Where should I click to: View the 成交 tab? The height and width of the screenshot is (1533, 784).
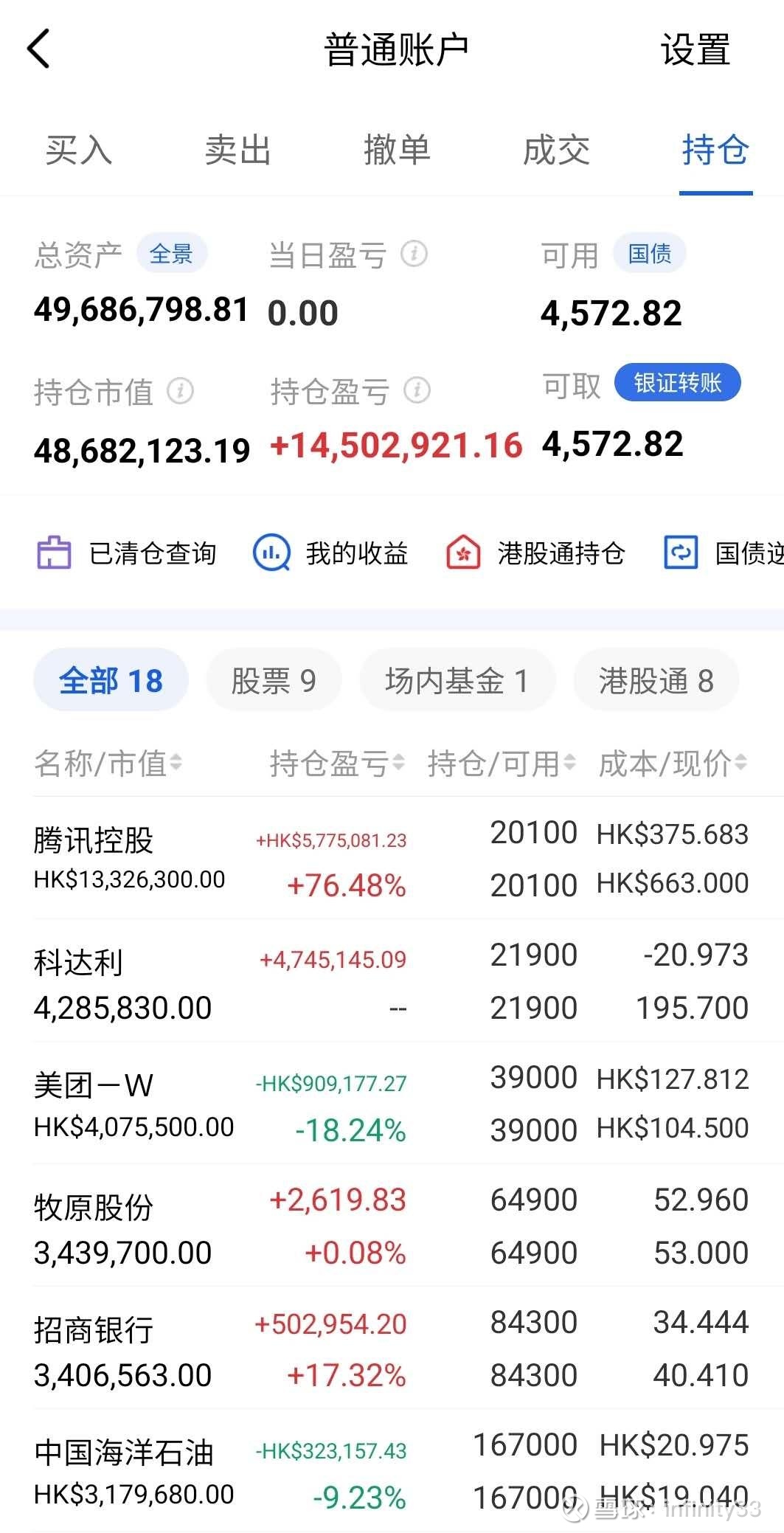point(556,150)
